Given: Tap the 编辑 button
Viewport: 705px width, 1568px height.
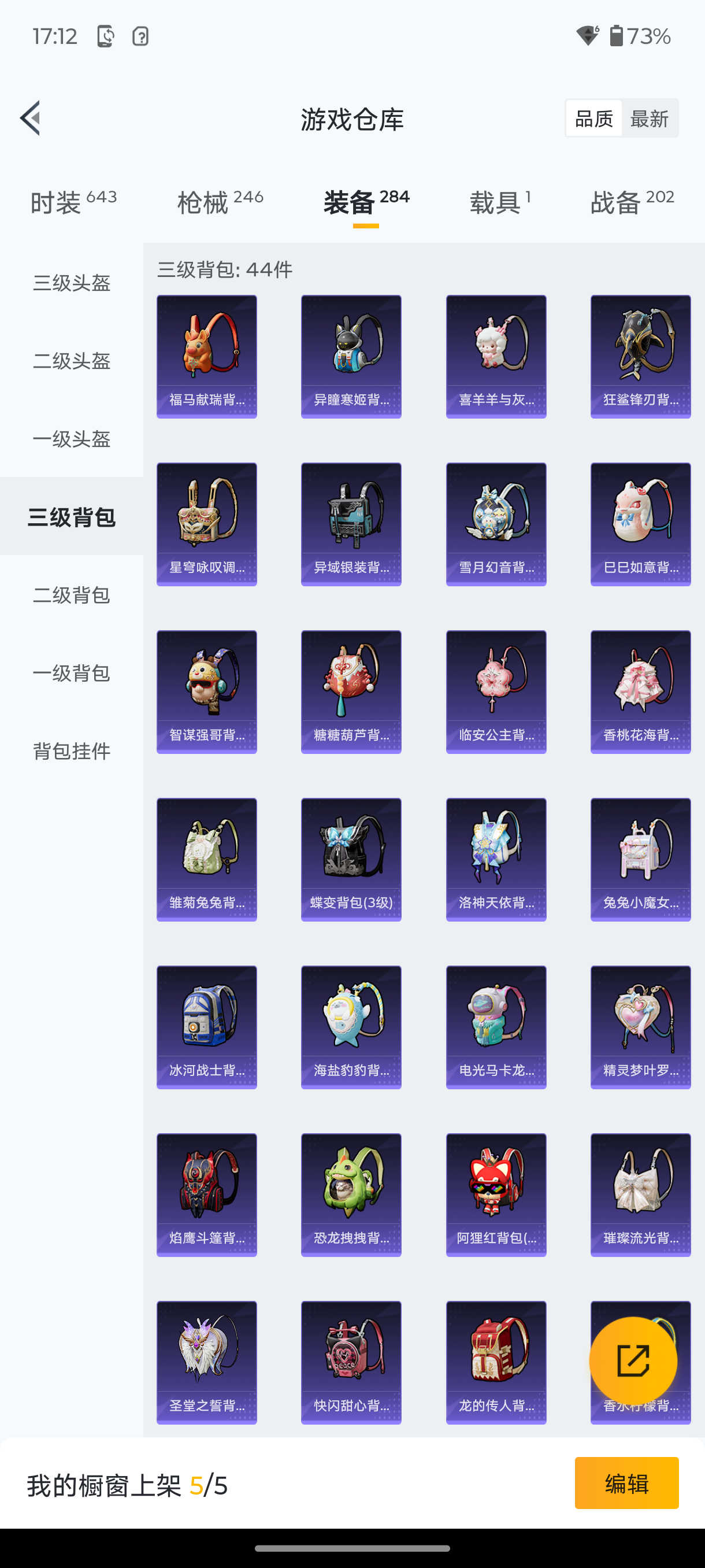Looking at the screenshot, I should pyautogui.click(x=626, y=1484).
